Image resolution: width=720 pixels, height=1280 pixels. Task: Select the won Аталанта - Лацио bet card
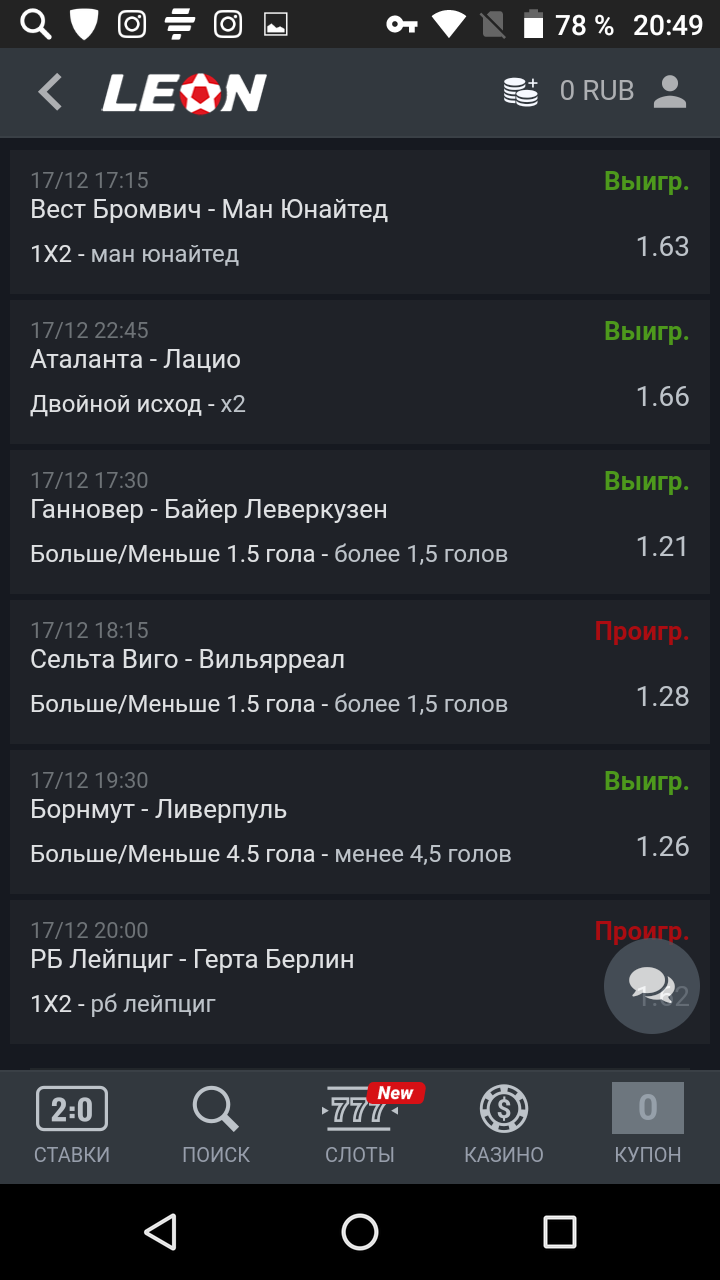360,370
